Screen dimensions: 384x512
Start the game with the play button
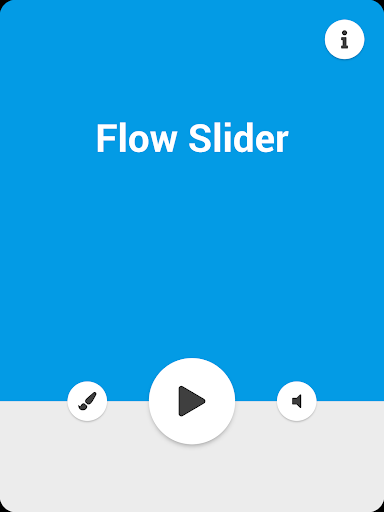click(192, 401)
